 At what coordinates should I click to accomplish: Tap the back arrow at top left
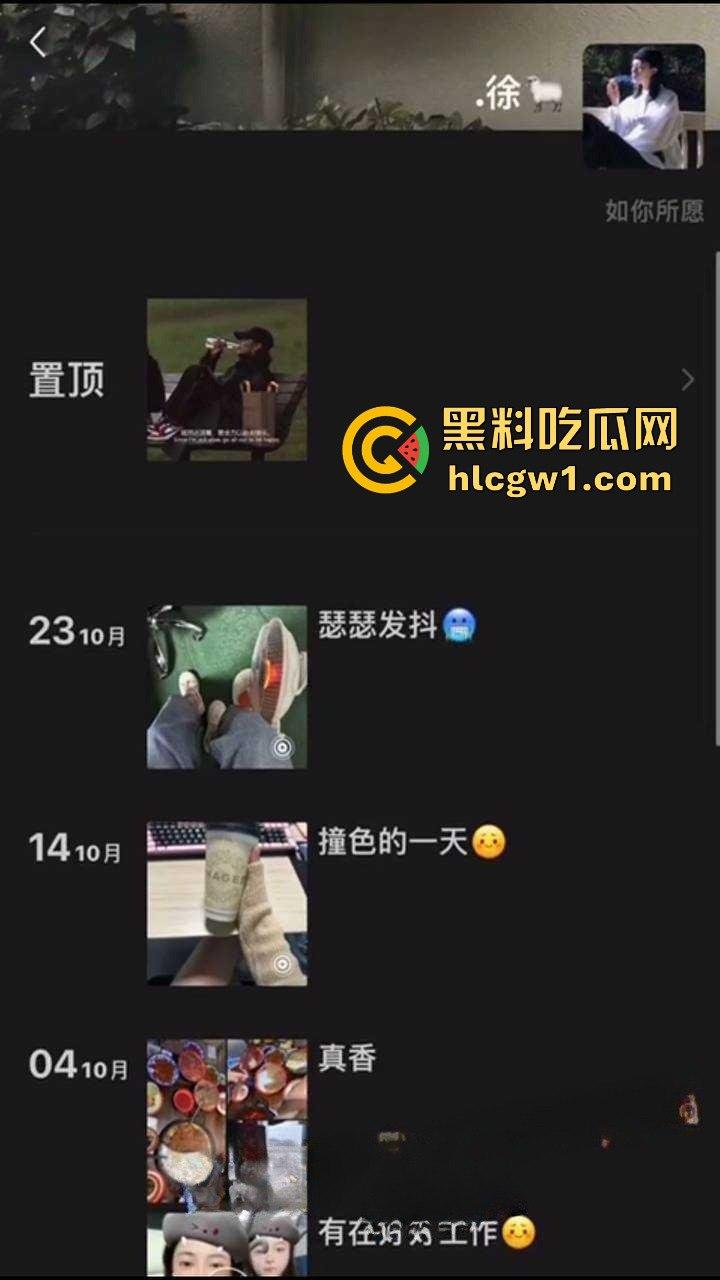point(36,42)
